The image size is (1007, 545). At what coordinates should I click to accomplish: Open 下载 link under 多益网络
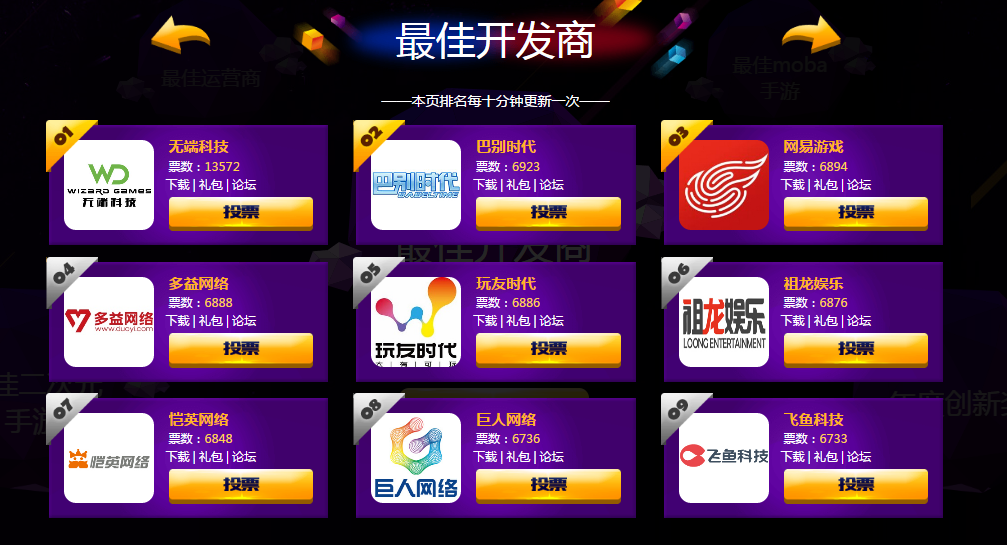[178, 321]
